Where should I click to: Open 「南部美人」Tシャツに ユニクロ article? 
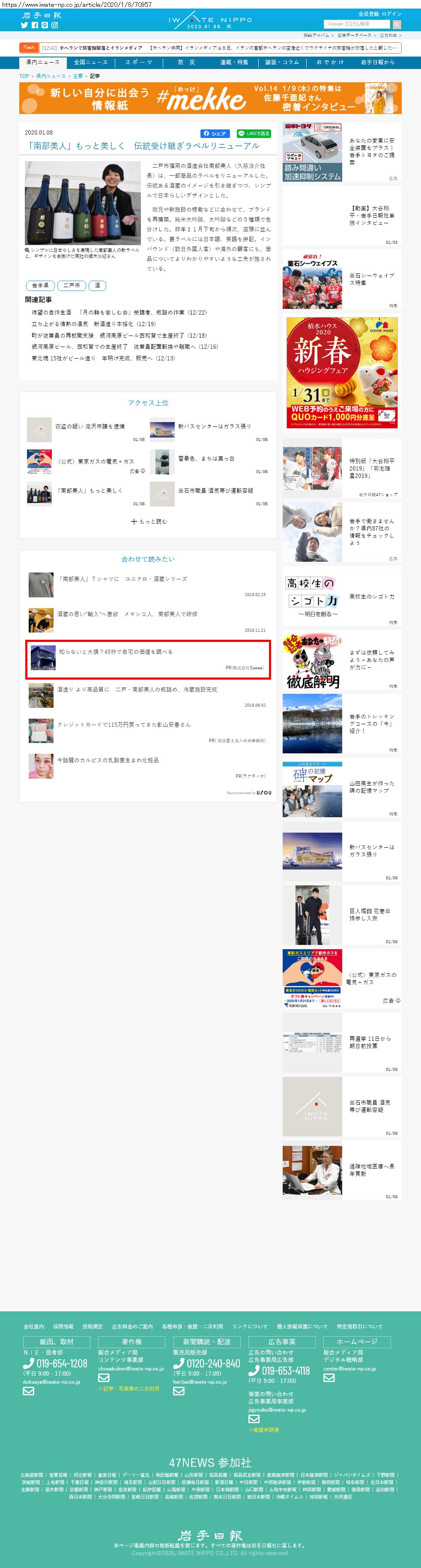click(122, 579)
